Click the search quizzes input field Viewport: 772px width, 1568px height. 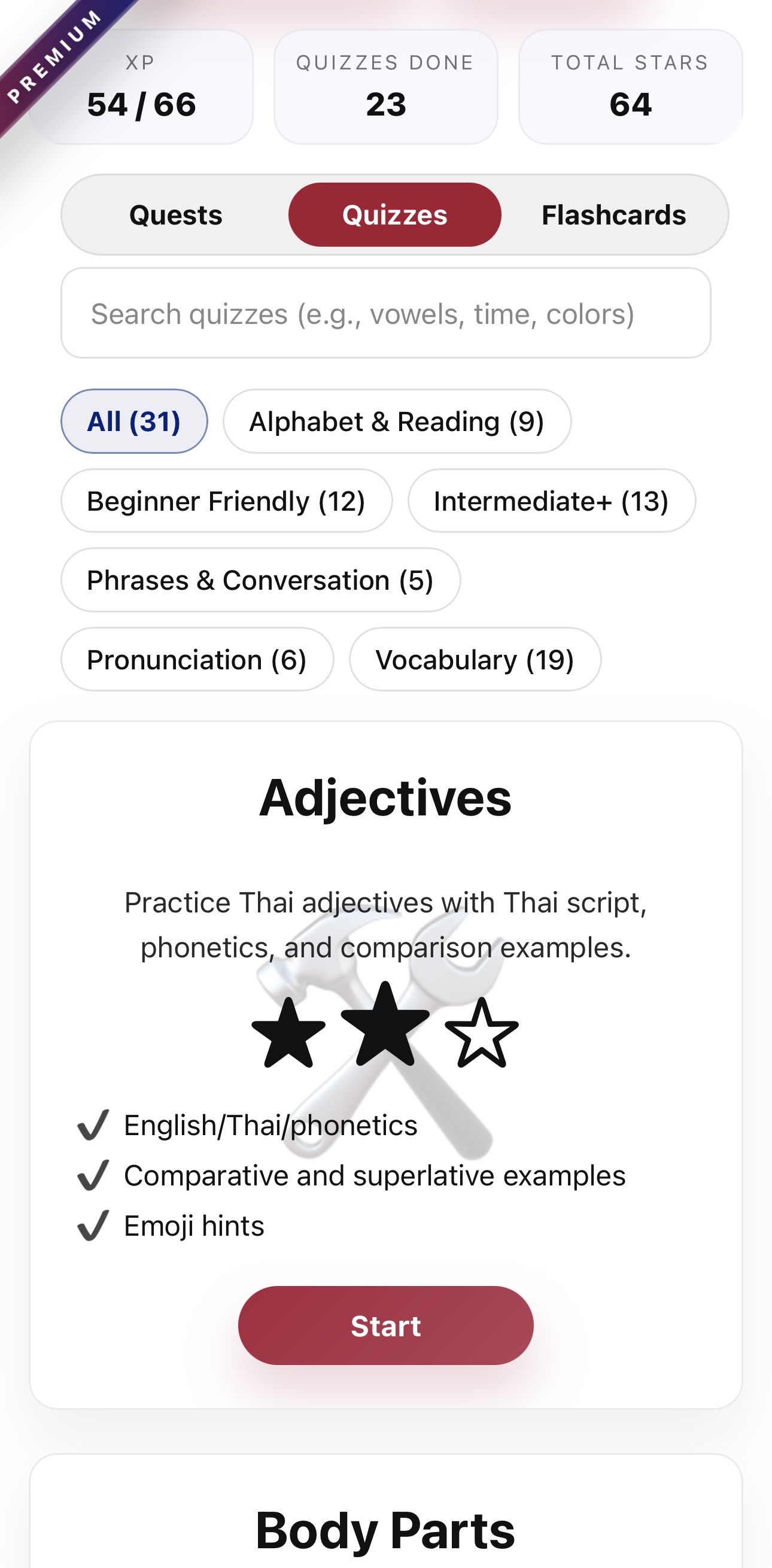pos(387,314)
